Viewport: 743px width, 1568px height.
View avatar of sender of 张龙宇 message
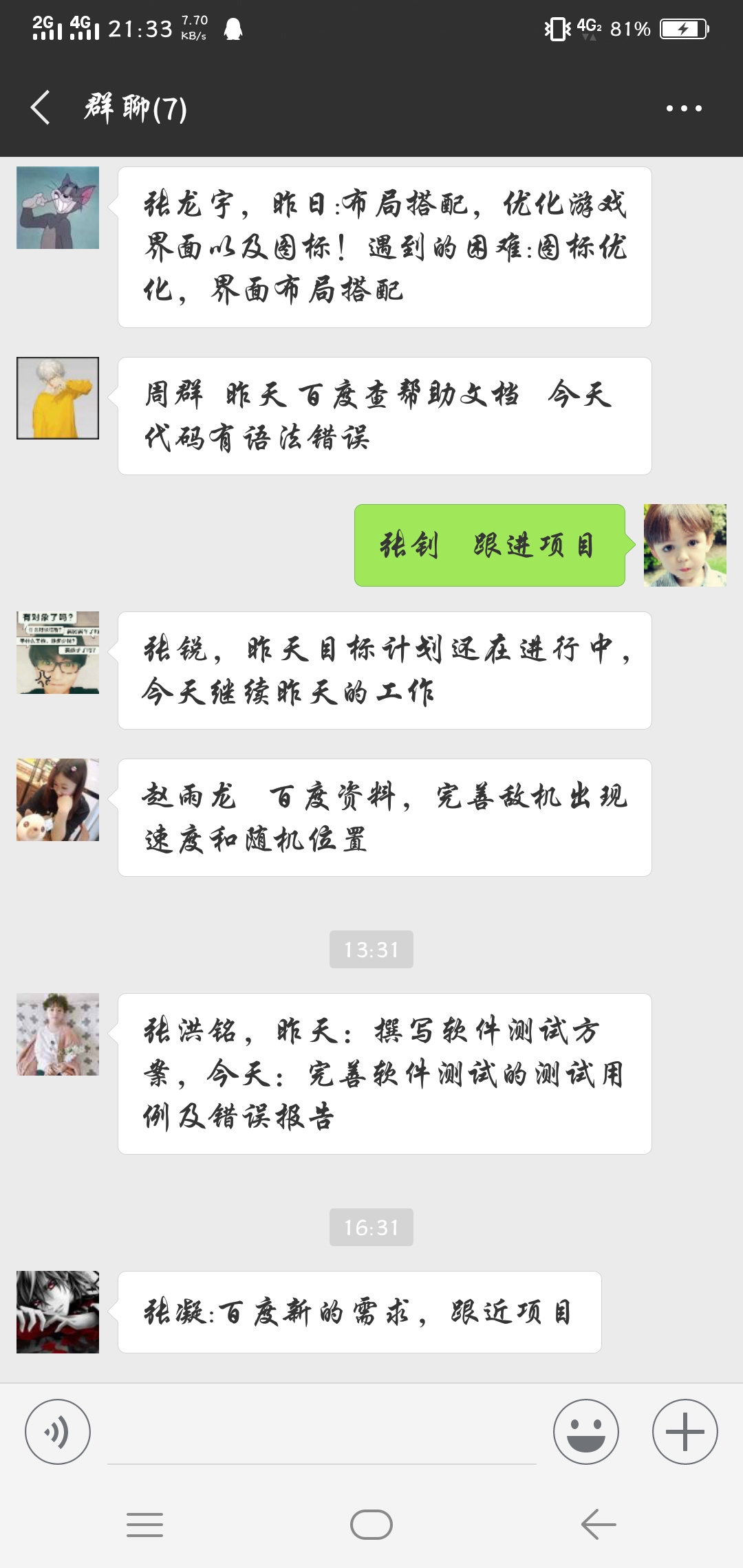click(x=58, y=208)
